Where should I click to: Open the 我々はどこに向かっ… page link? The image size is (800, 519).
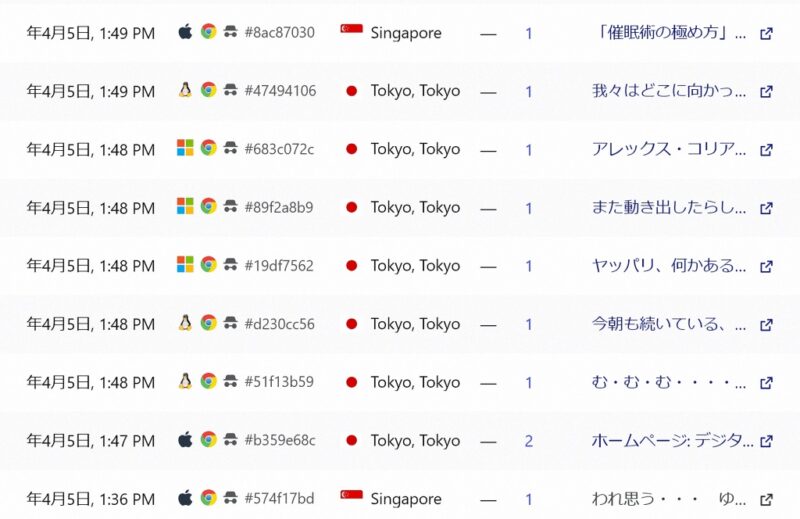[668, 91]
